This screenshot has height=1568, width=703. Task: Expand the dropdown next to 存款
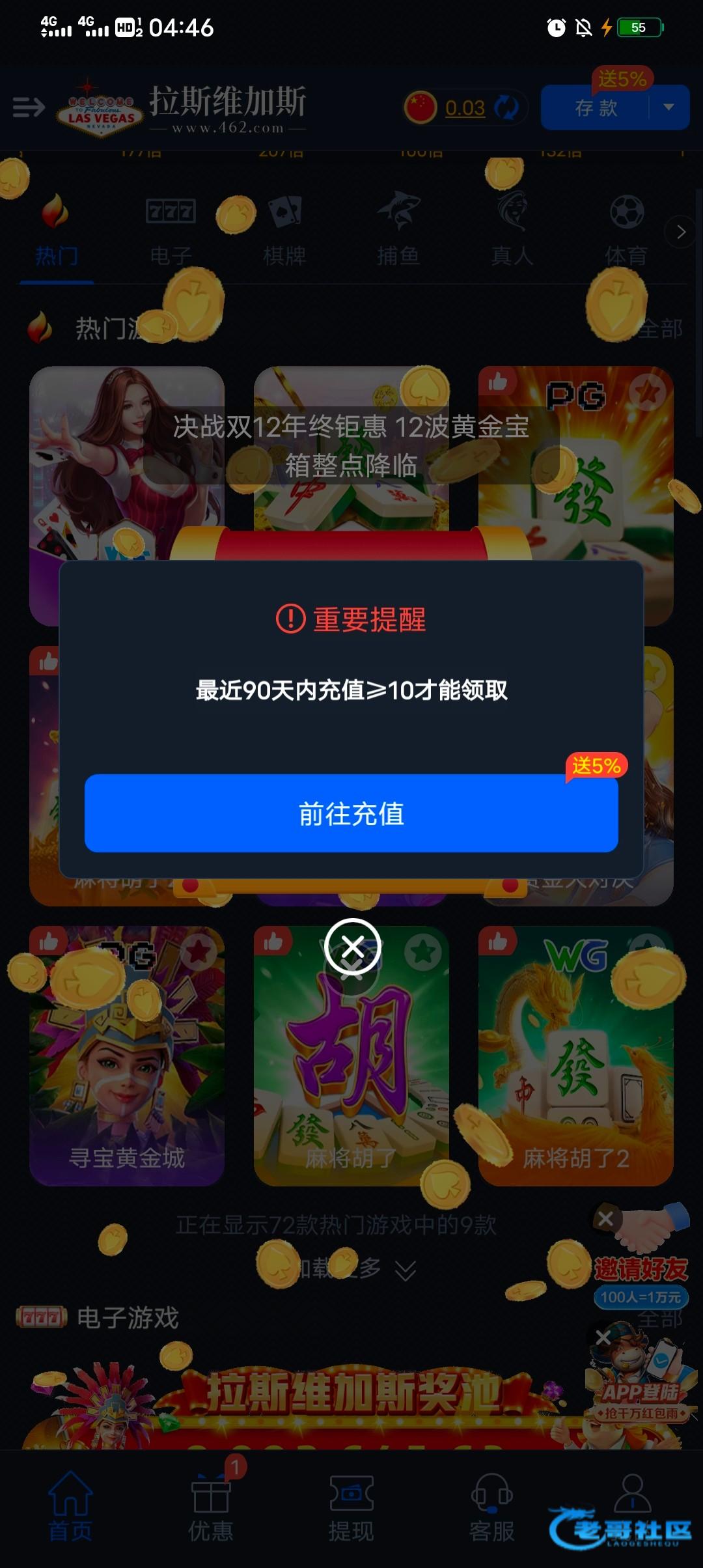click(x=669, y=107)
